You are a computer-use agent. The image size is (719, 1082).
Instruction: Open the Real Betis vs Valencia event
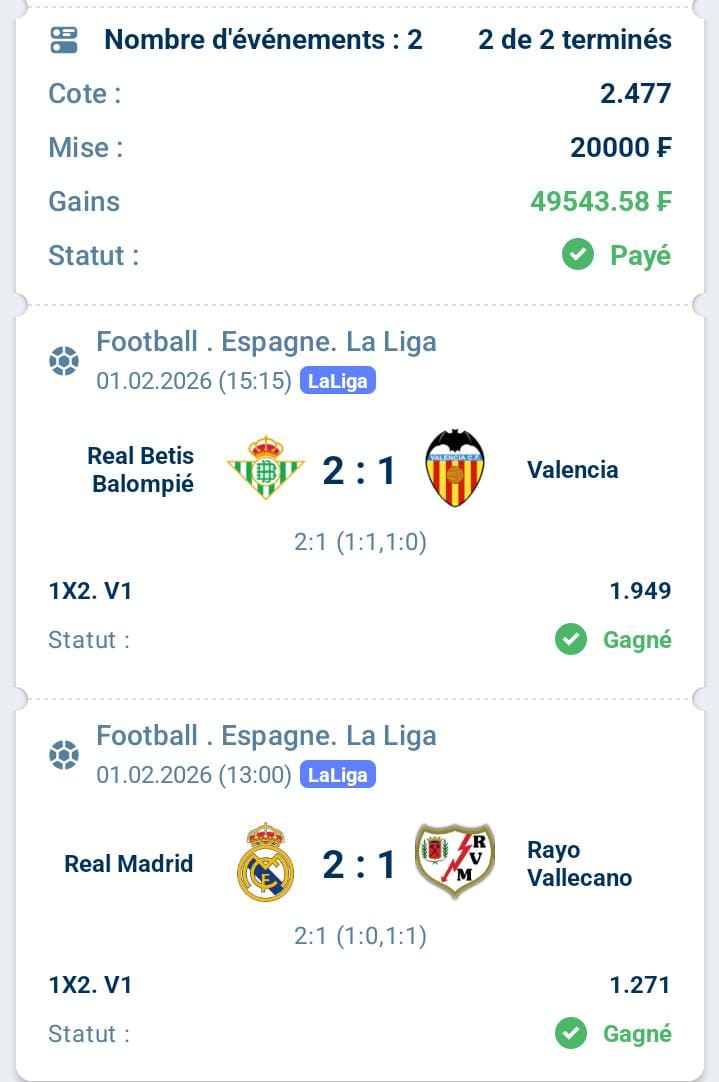tap(359, 470)
